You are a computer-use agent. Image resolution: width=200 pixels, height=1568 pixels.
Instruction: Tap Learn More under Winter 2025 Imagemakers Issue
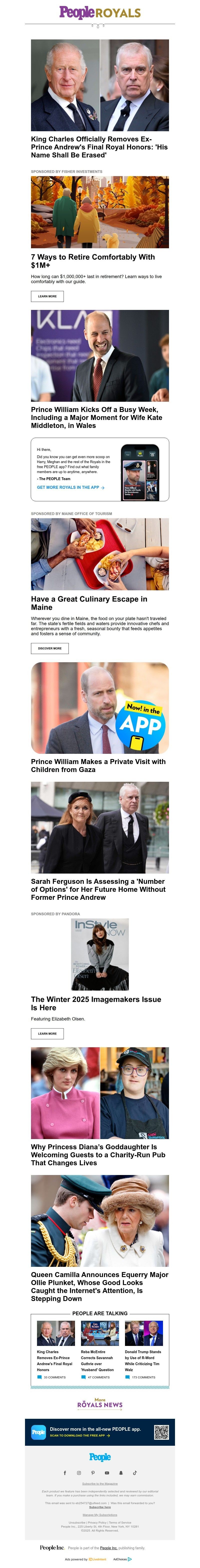47,1033
